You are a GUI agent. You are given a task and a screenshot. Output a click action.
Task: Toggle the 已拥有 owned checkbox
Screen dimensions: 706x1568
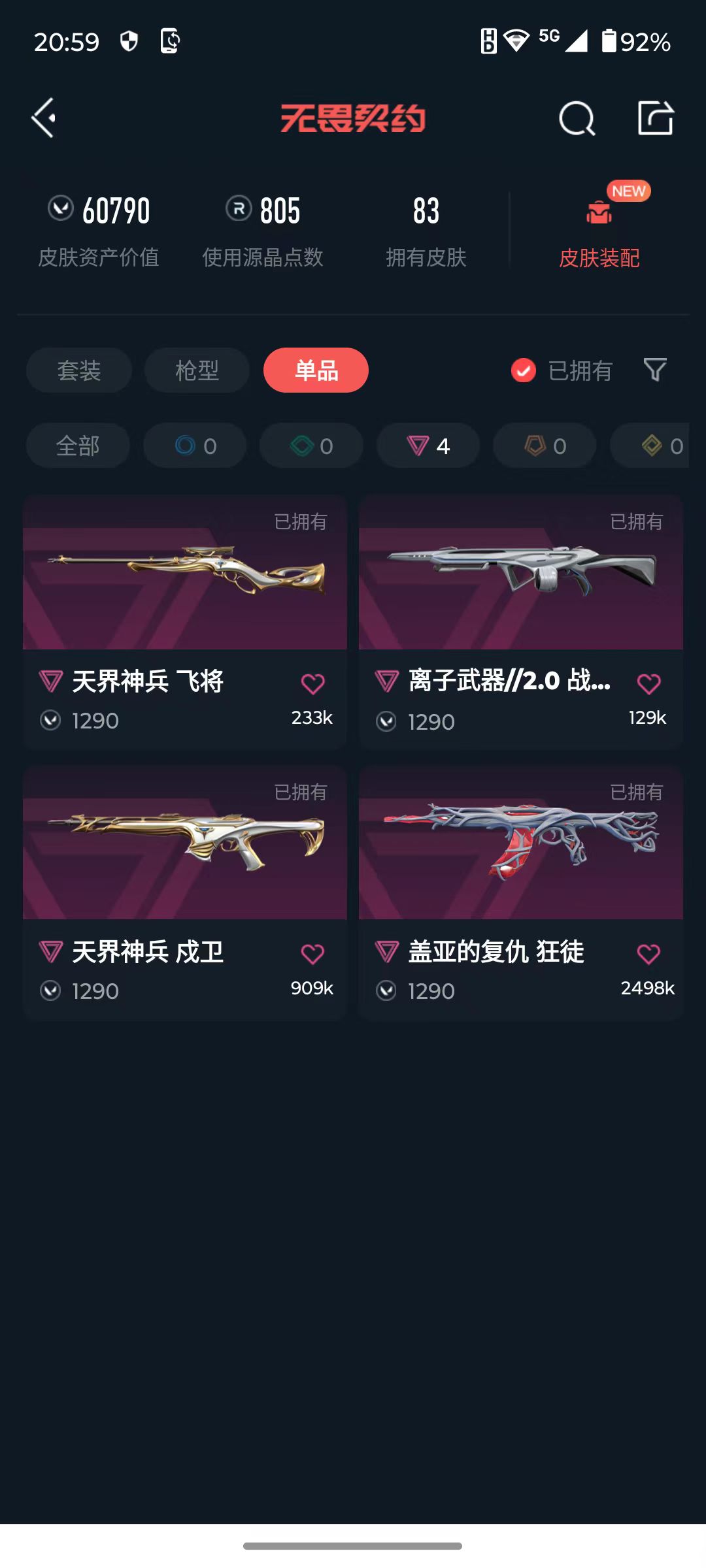click(524, 370)
